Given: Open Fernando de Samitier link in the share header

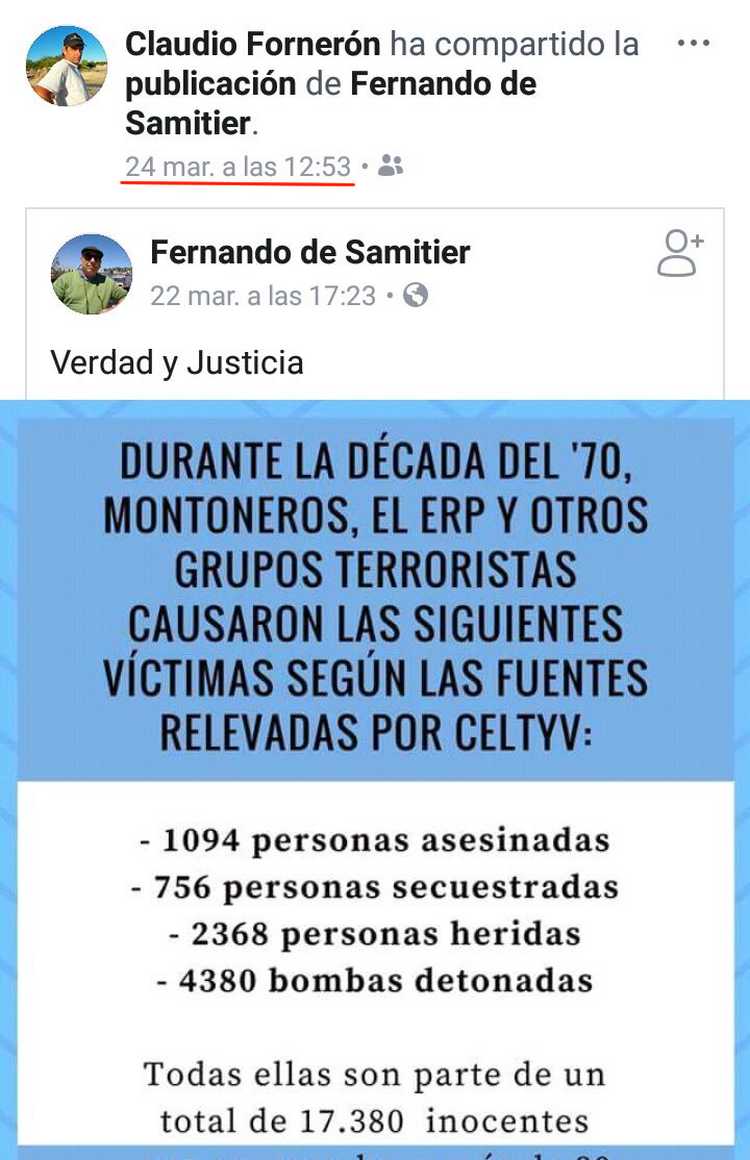Looking at the screenshot, I should click(x=443, y=84).
